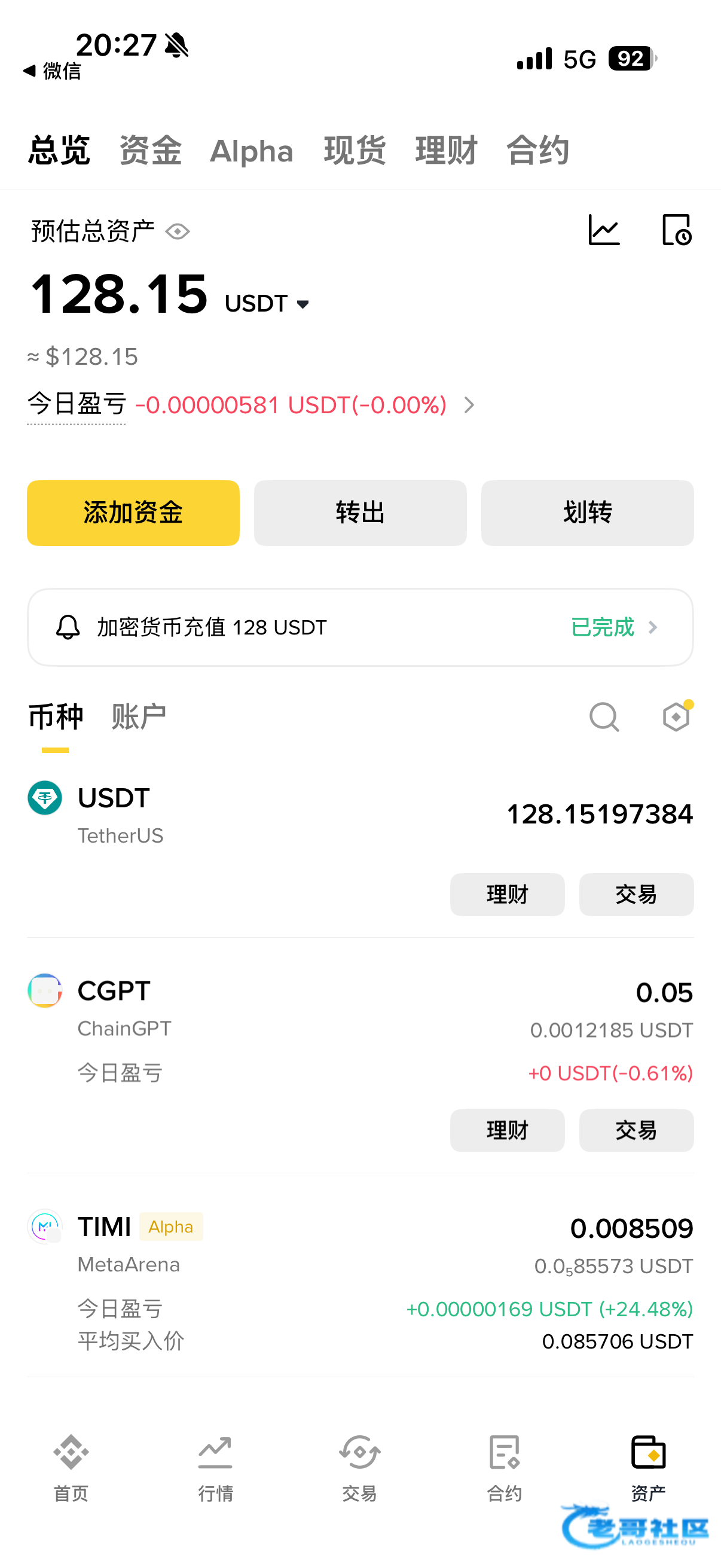
Task: Return to WeChat via the back link
Action: pos(53,71)
